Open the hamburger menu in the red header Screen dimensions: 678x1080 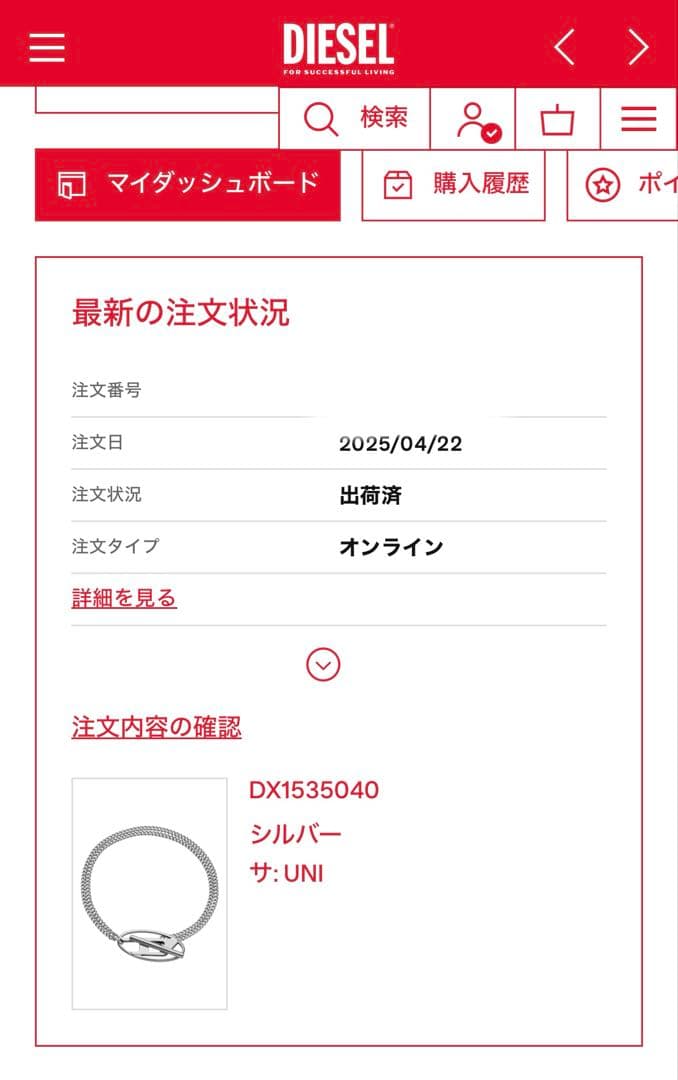click(46, 46)
